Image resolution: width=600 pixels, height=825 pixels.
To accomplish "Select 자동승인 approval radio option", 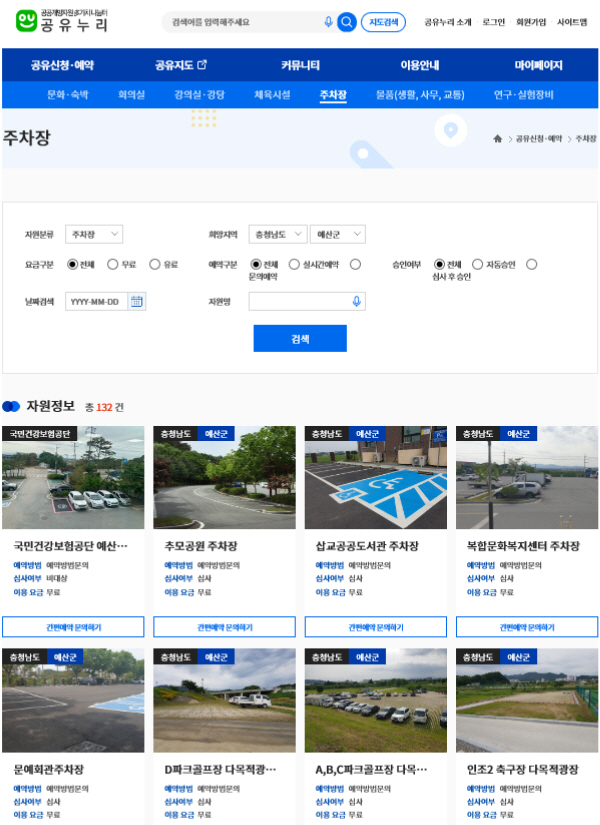I will [x=478, y=265].
